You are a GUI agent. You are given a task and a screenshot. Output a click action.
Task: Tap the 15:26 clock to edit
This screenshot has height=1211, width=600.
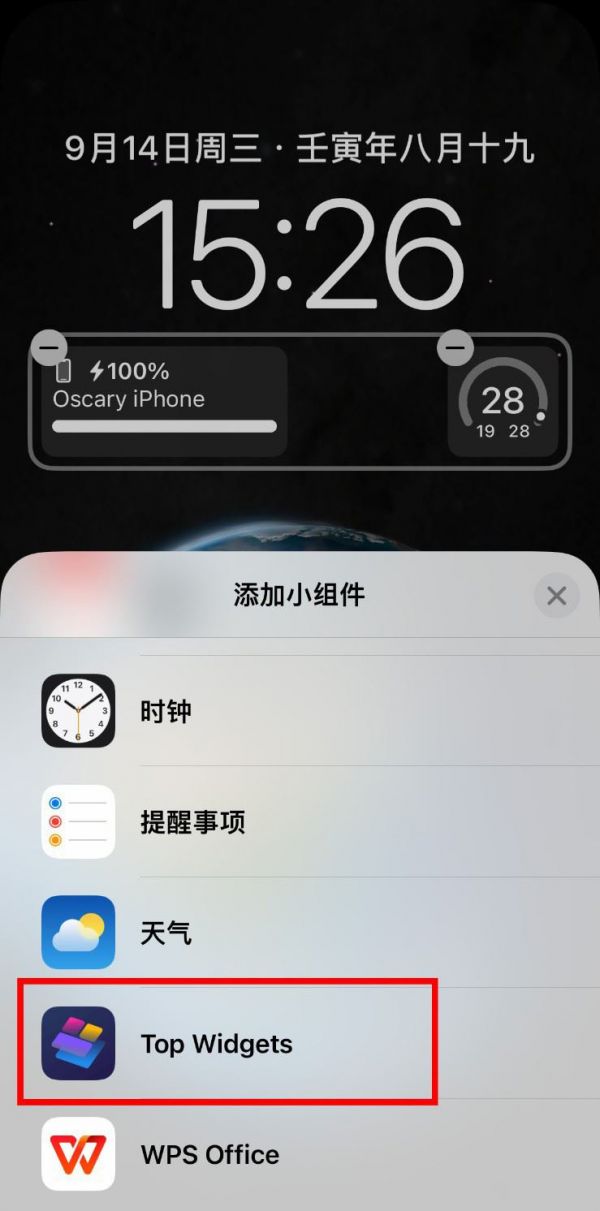(x=299, y=255)
